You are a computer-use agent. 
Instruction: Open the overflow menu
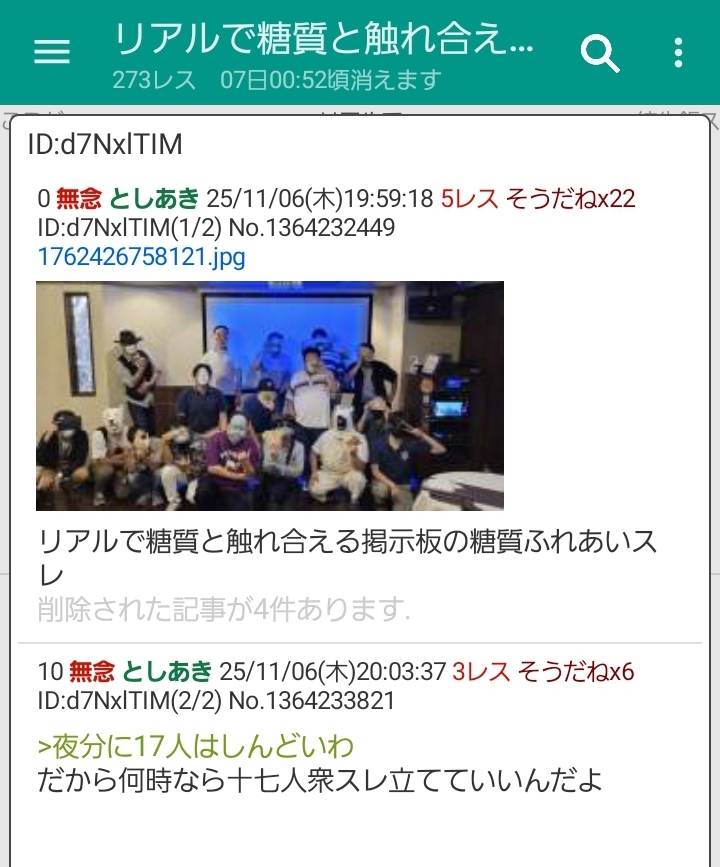(678, 53)
